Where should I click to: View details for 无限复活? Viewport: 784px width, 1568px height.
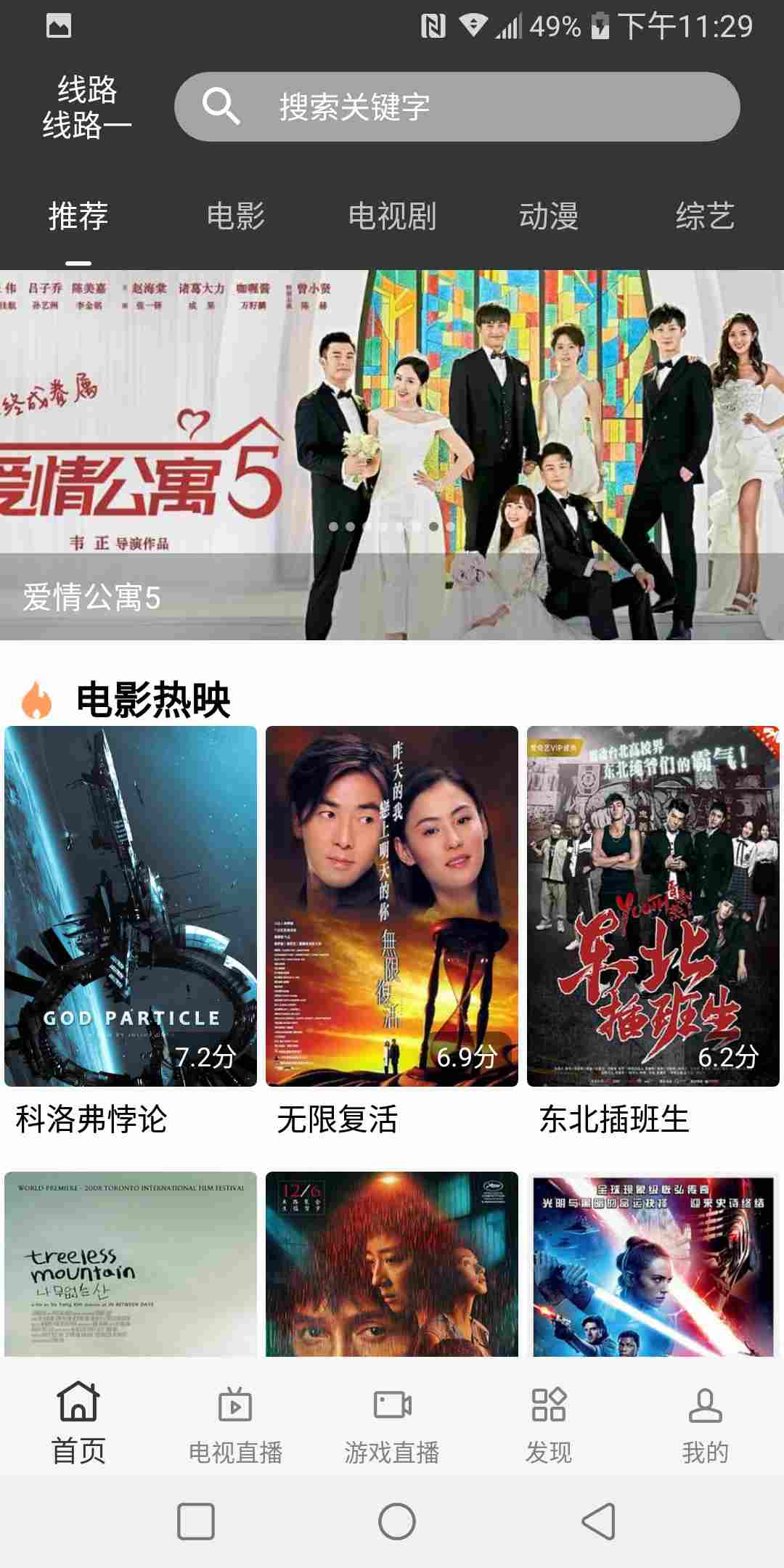coord(392,906)
